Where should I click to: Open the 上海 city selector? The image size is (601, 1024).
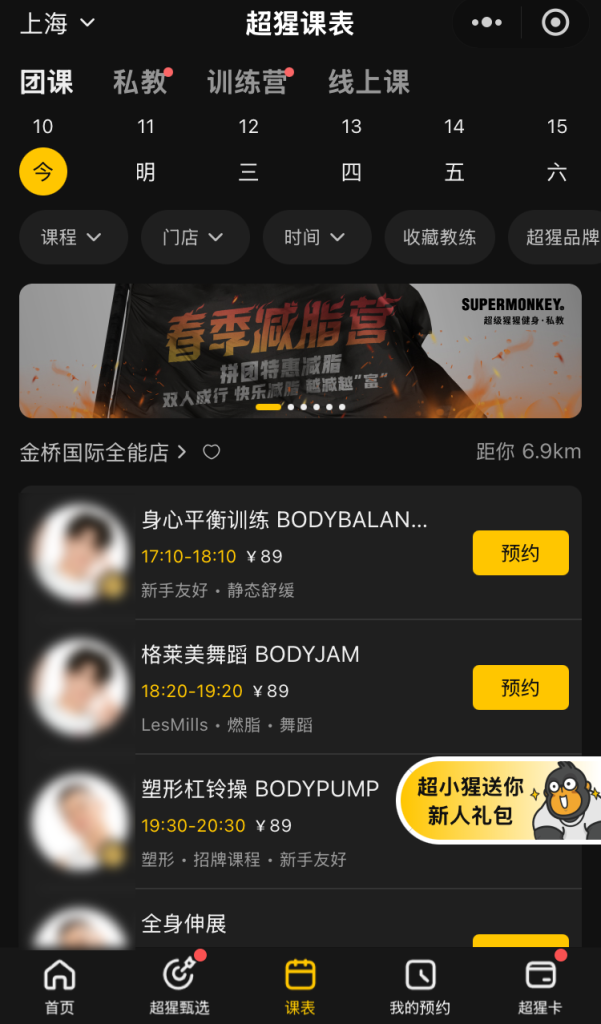(x=57, y=23)
